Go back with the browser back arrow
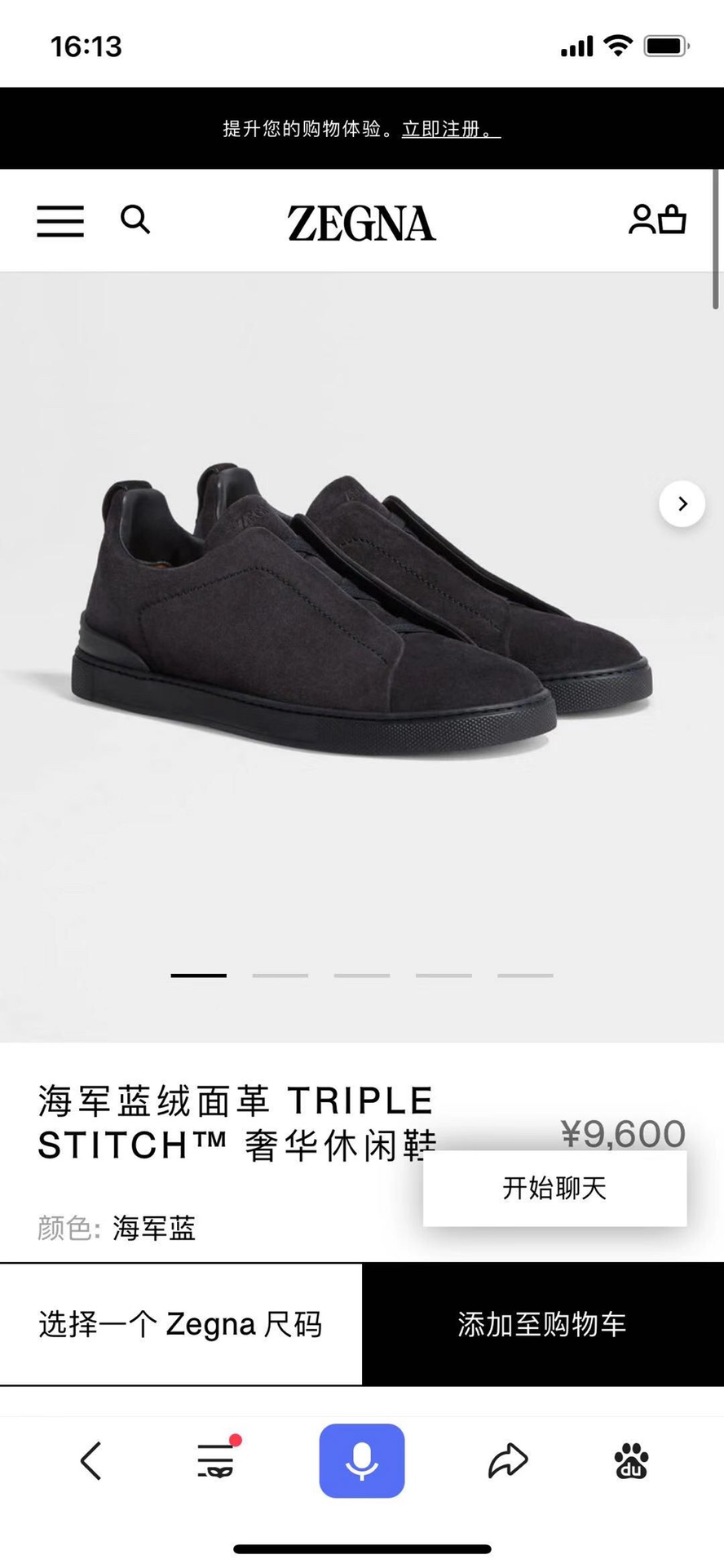 click(91, 1460)
